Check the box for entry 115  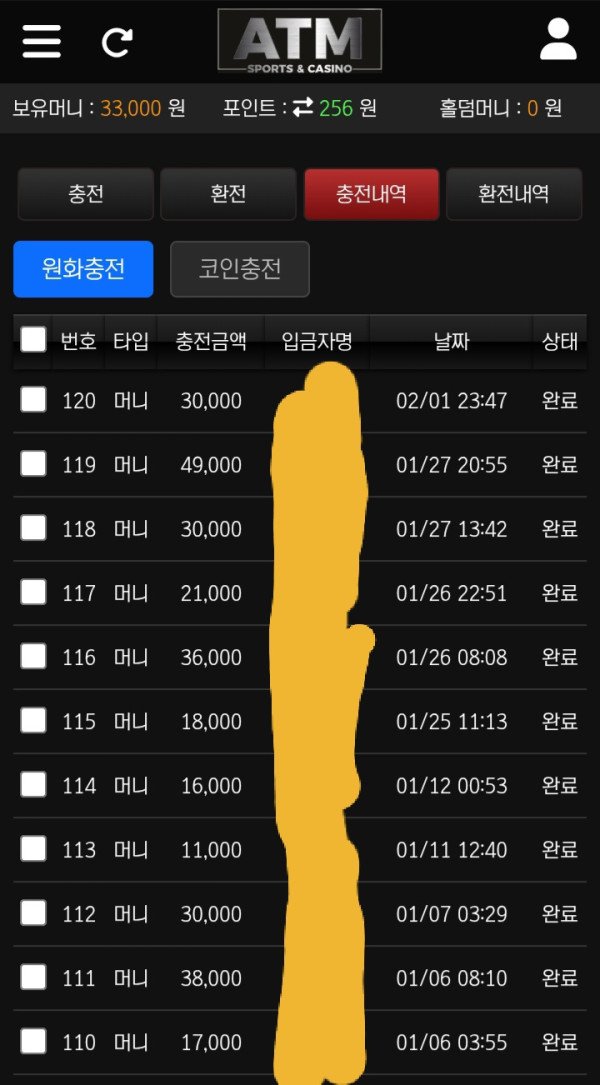(x=33, y=720)
